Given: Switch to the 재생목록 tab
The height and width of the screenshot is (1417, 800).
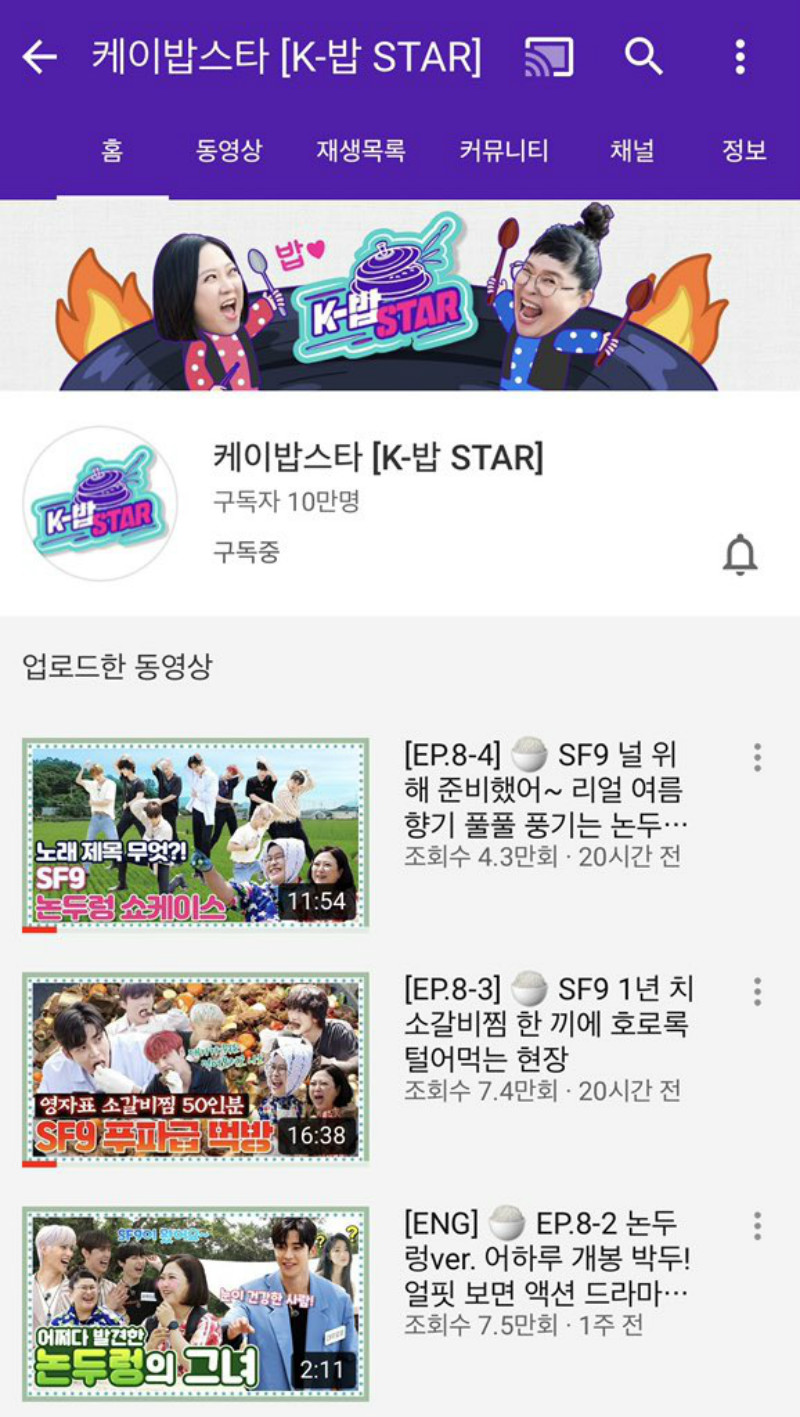Looking at the screenshot, I should [361, 152].
